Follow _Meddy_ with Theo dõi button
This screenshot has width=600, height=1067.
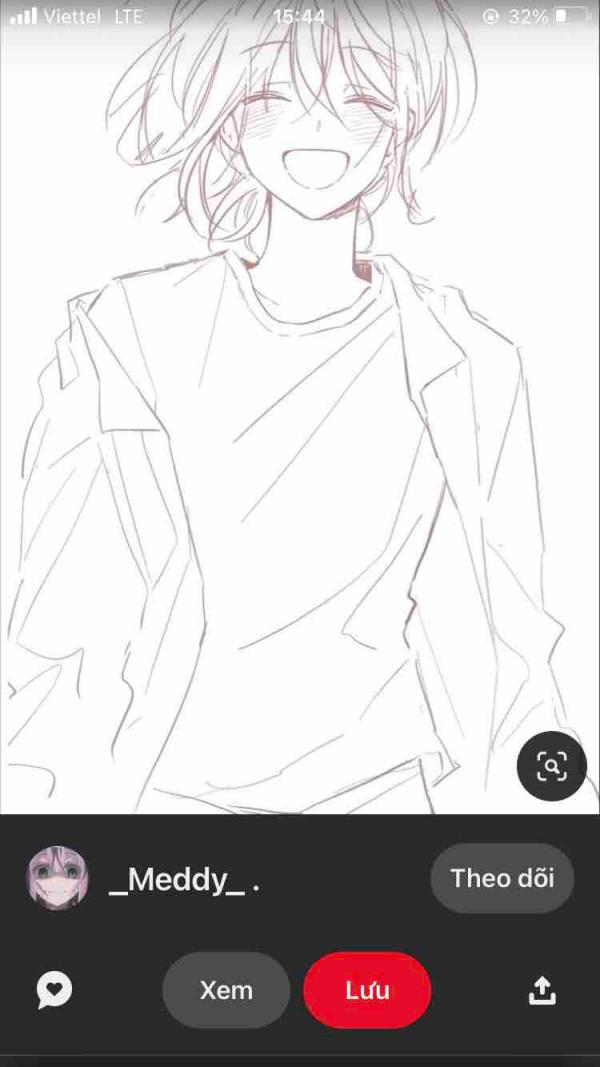pos(502,878)
